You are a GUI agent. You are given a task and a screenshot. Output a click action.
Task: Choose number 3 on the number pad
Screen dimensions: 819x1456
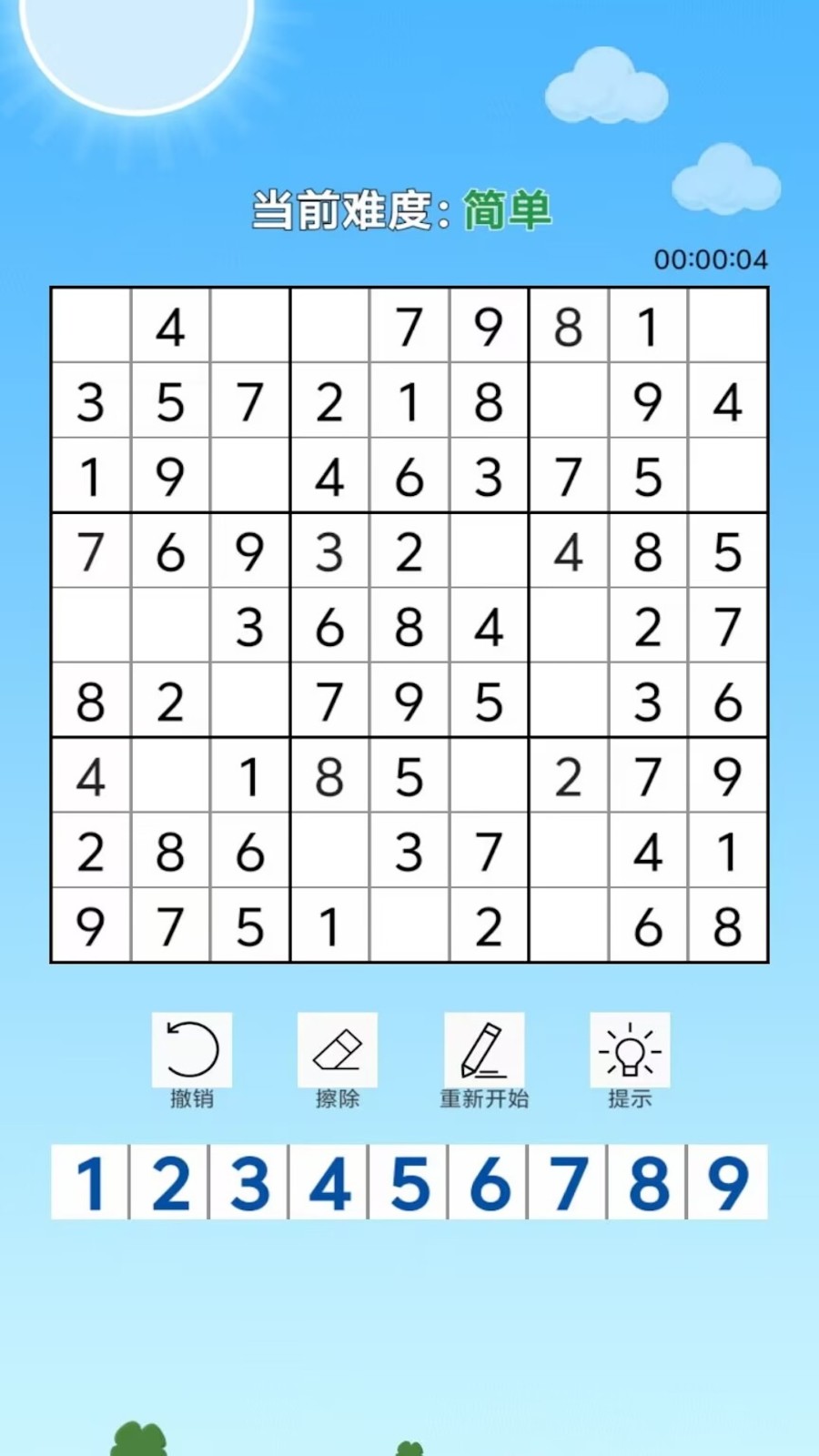(249, 1182)
